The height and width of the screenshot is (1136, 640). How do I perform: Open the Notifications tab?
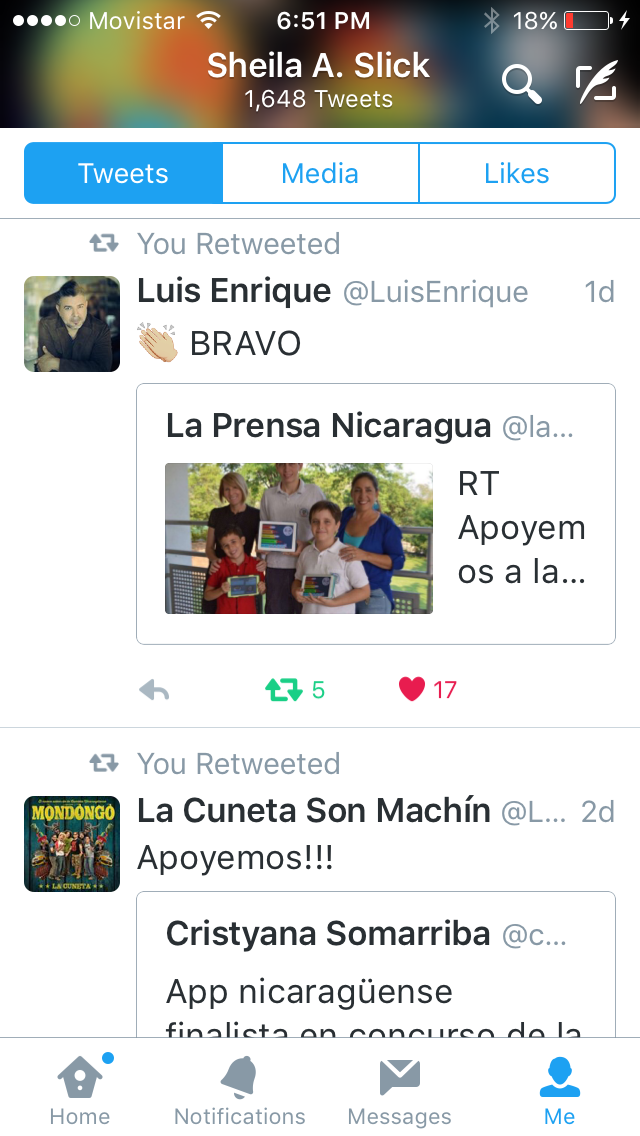(240, 1089)
